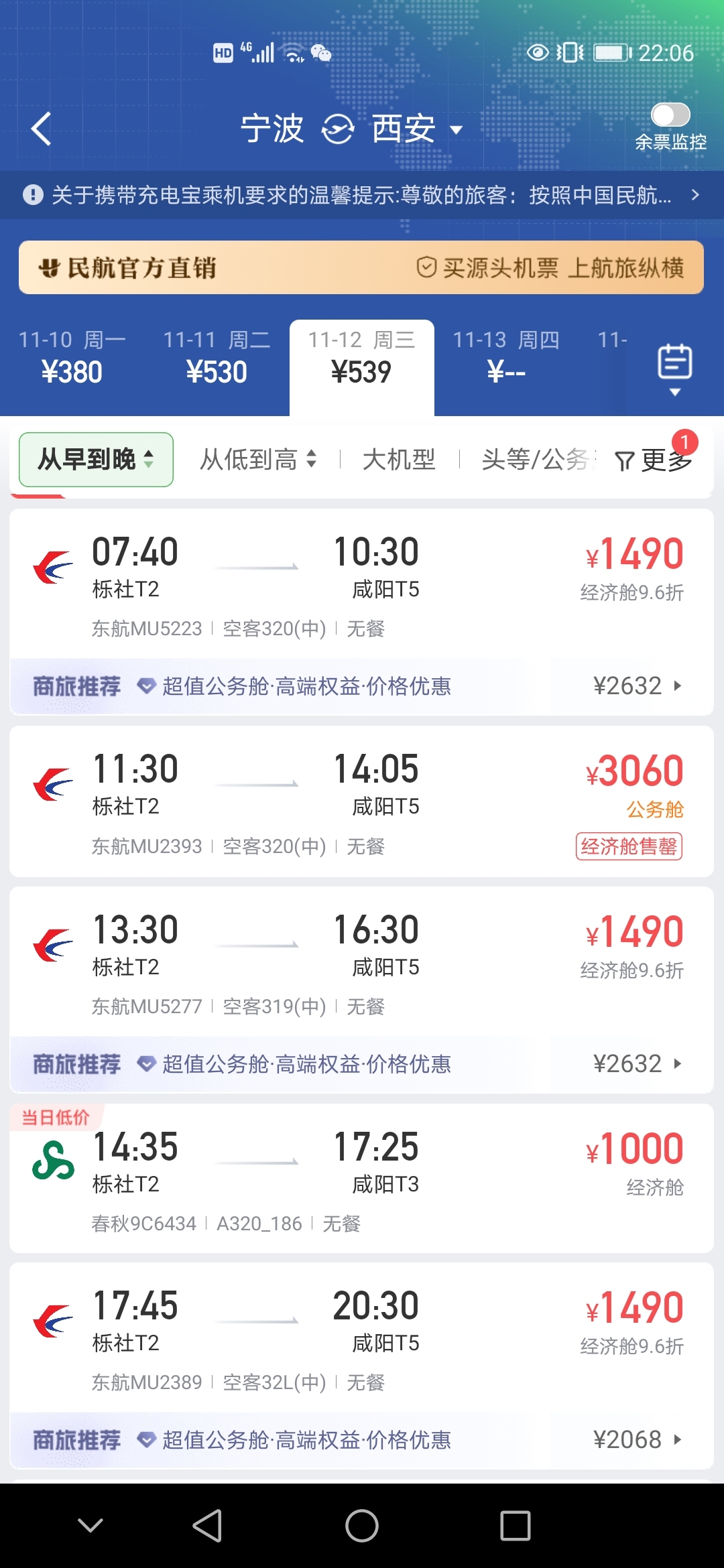Filter by 大机型
This screenshot has width=724, height=1568.
pyautogui.click(x=399, y=460)
